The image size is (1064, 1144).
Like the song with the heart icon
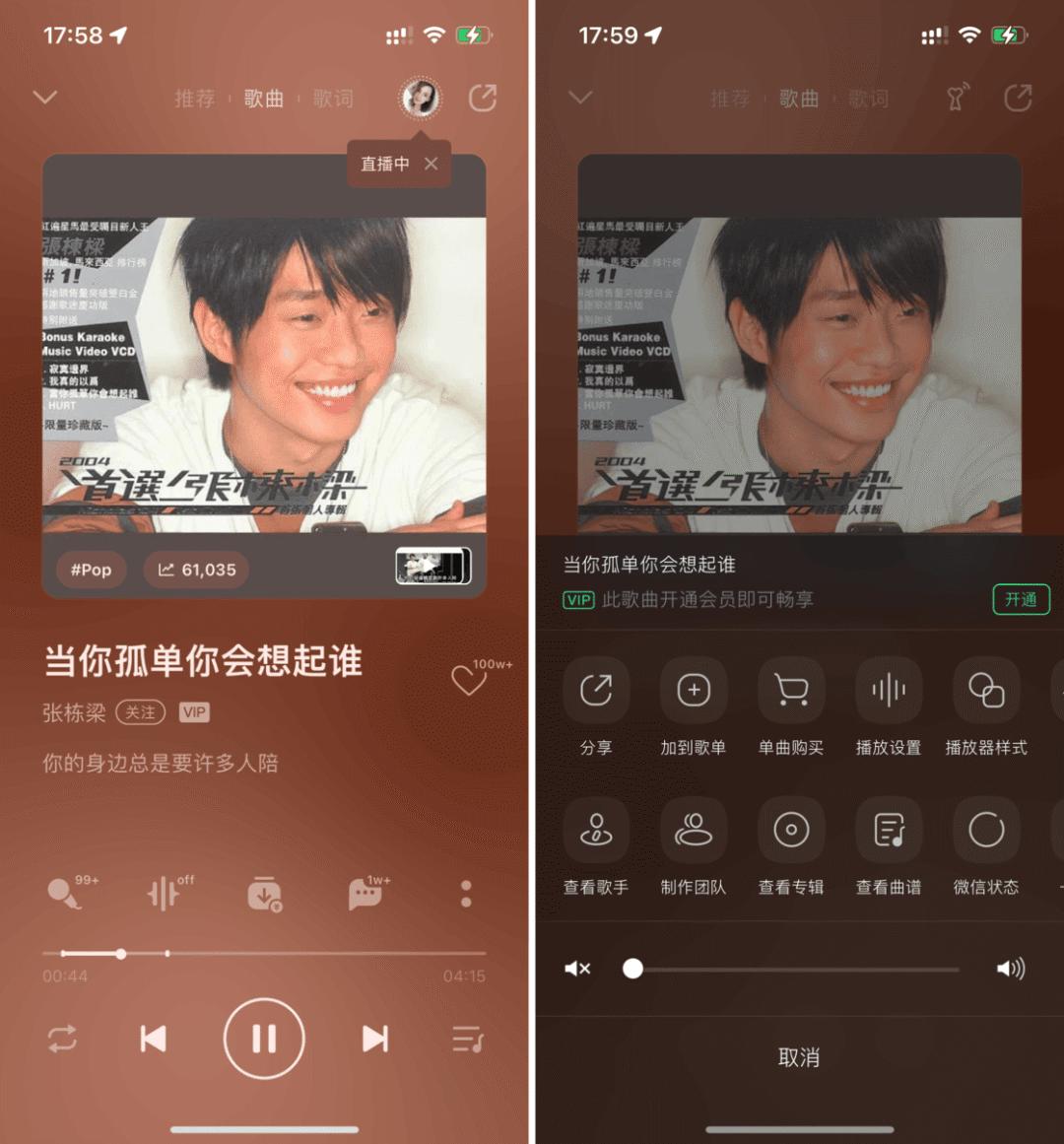(x=467, y=680)
